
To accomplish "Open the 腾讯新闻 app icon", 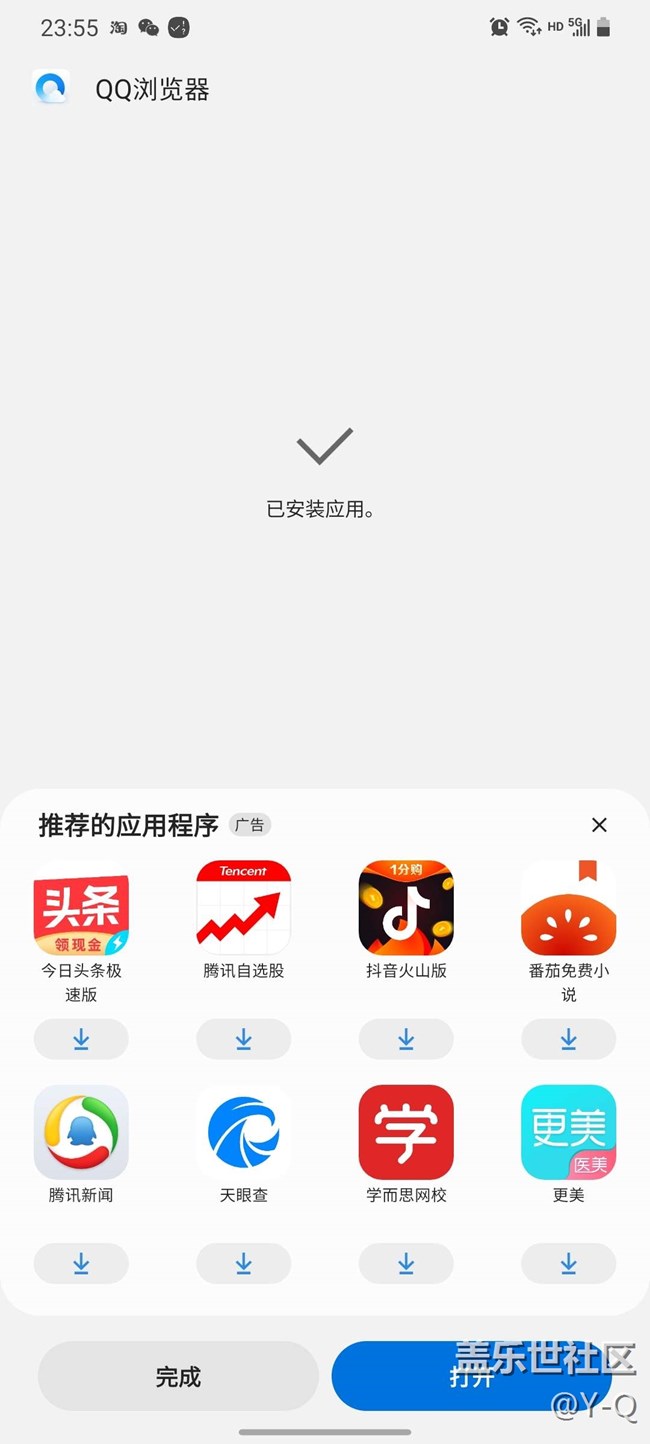I will point(81,1132).
